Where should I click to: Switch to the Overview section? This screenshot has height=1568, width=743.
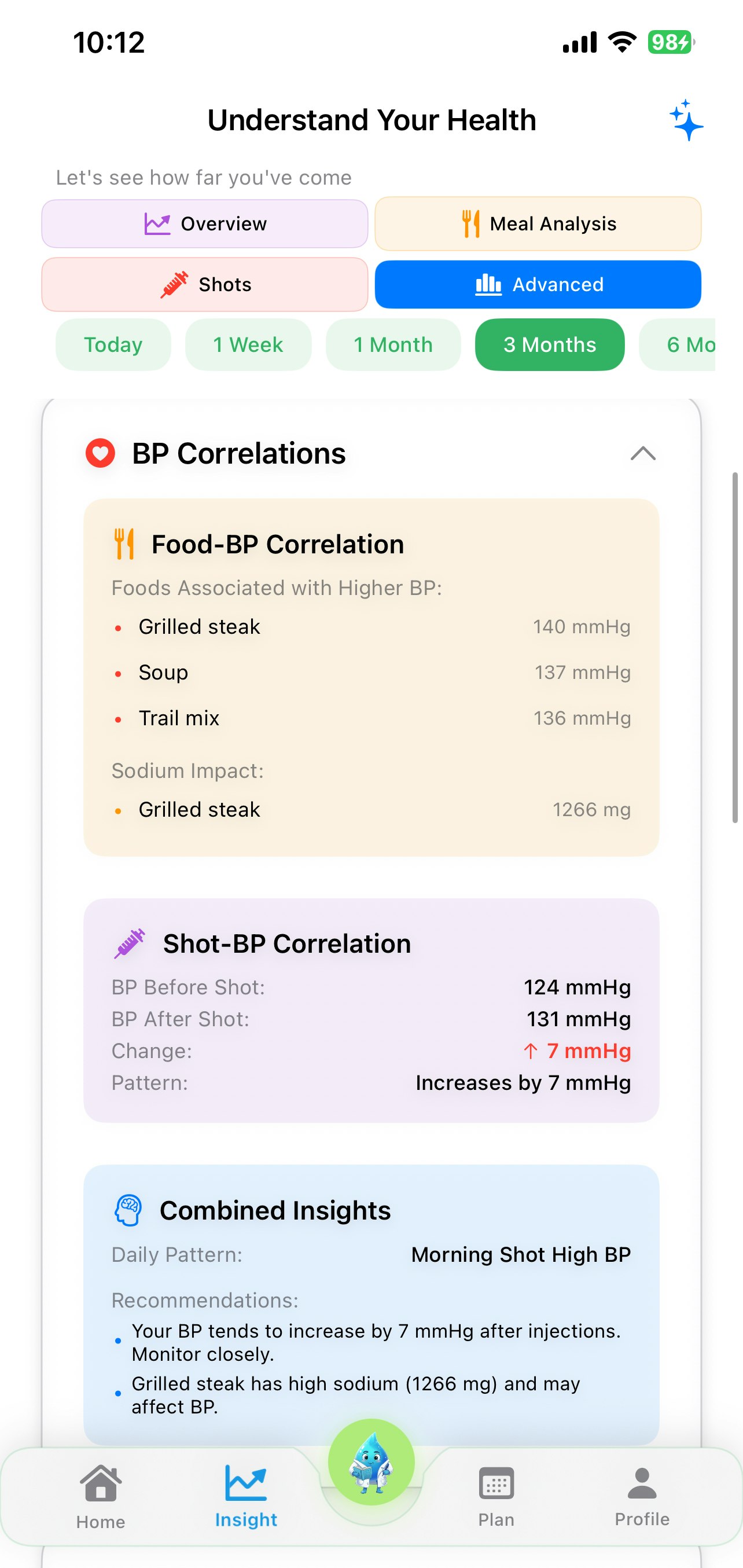(x=204, y=224)
